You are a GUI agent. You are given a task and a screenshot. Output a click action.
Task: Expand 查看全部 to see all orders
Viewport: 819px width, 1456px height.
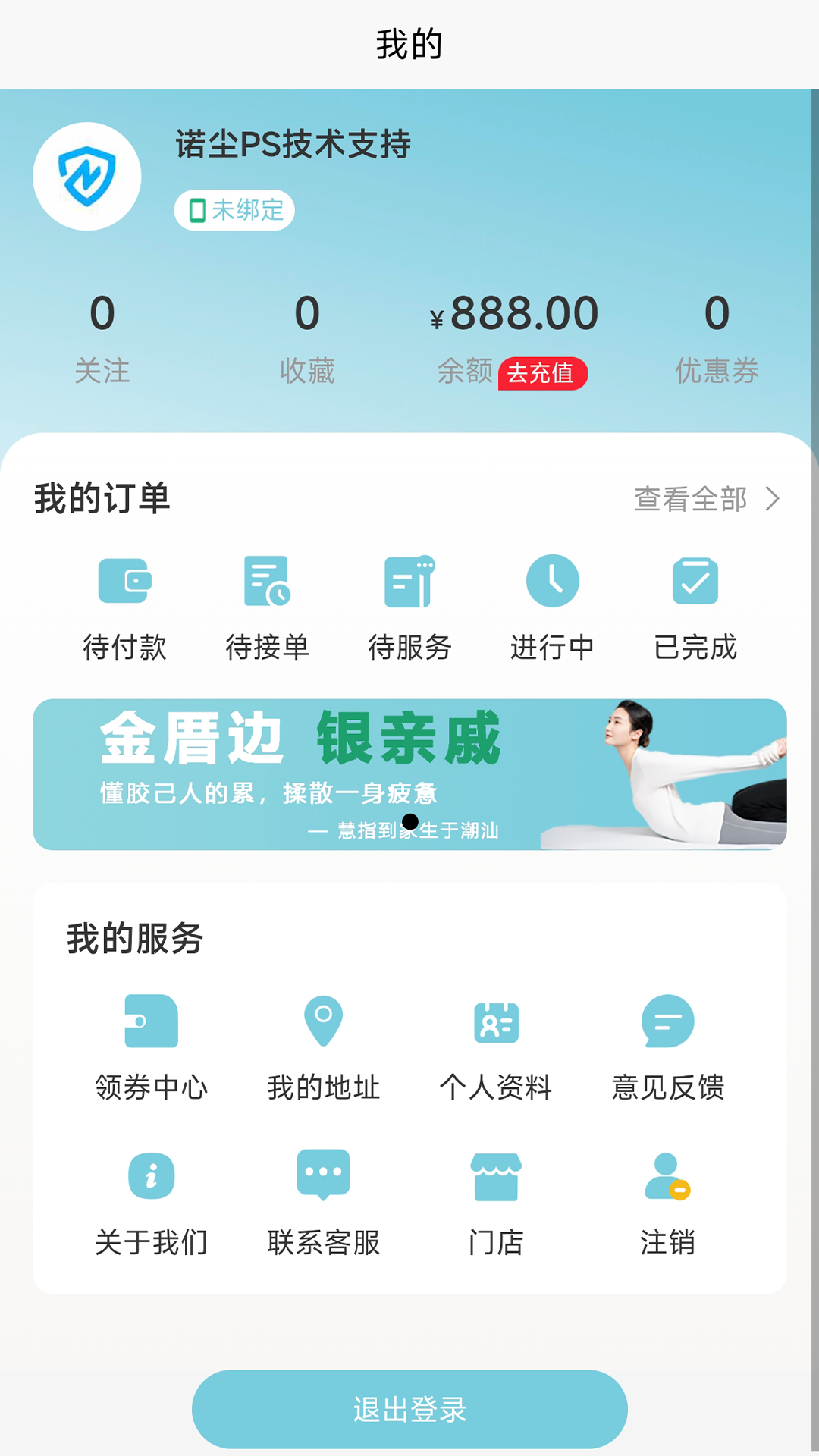pyautogui.click(x=705, y=500)
